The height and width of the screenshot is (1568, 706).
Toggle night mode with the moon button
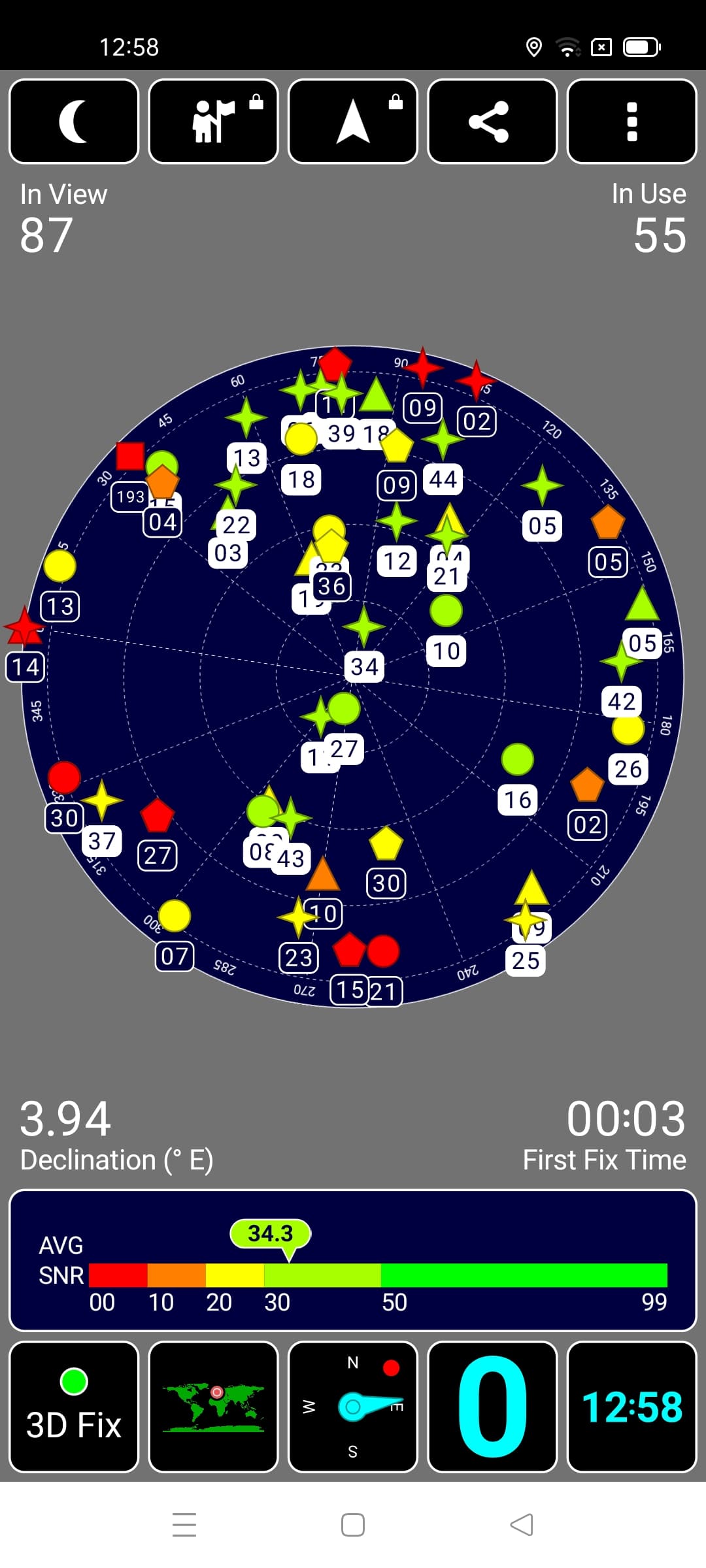pos(74,122)
